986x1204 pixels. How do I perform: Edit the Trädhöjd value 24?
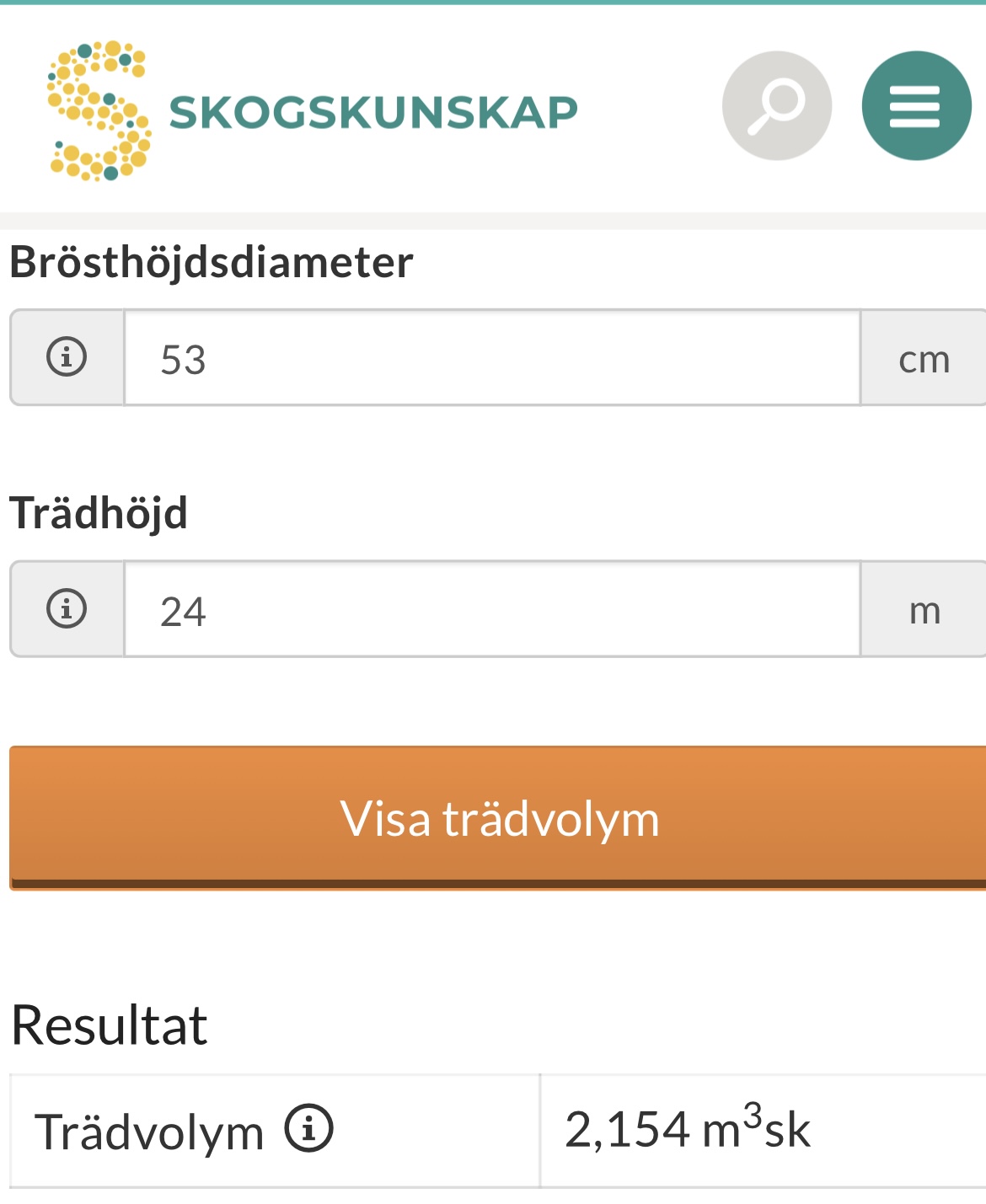point(492,610)
